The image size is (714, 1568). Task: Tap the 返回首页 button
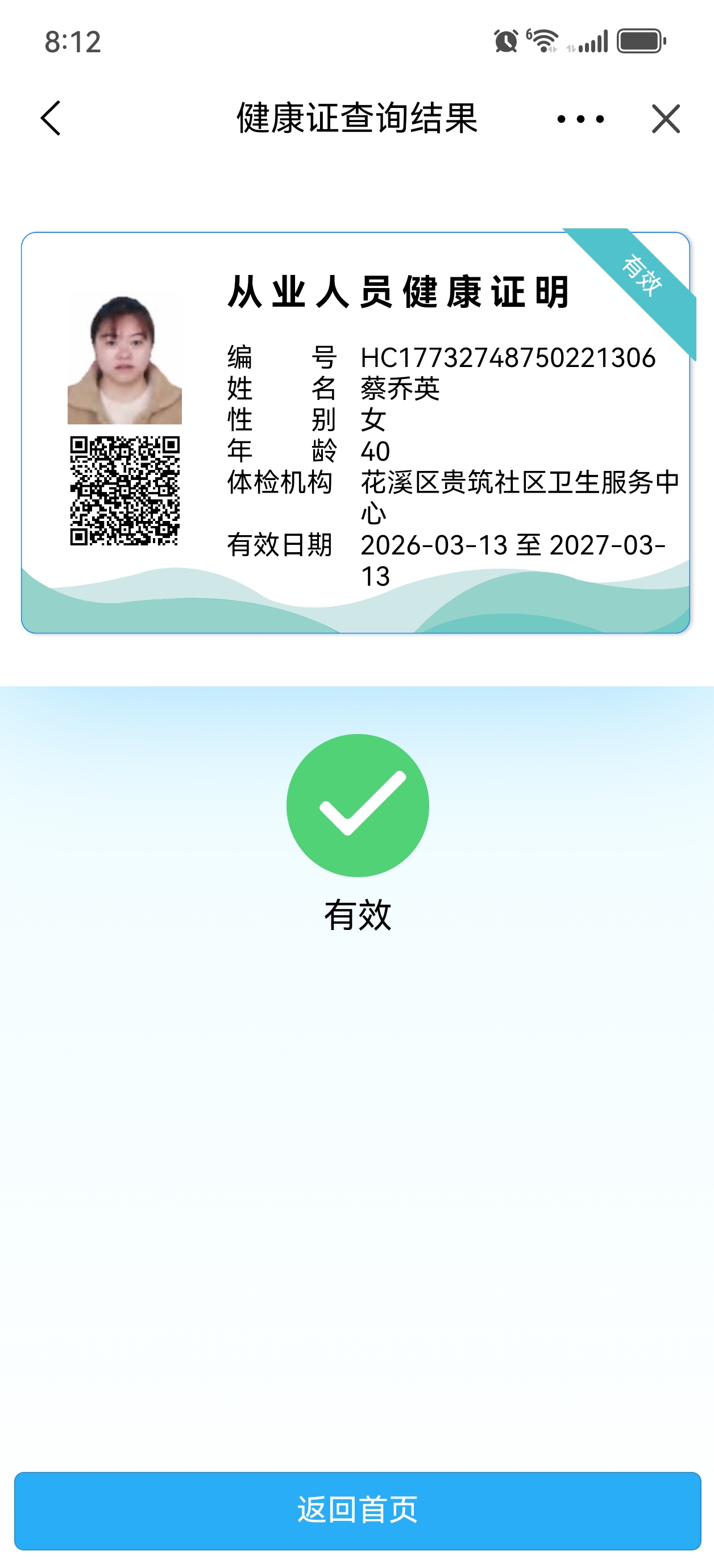(357, 1510)
